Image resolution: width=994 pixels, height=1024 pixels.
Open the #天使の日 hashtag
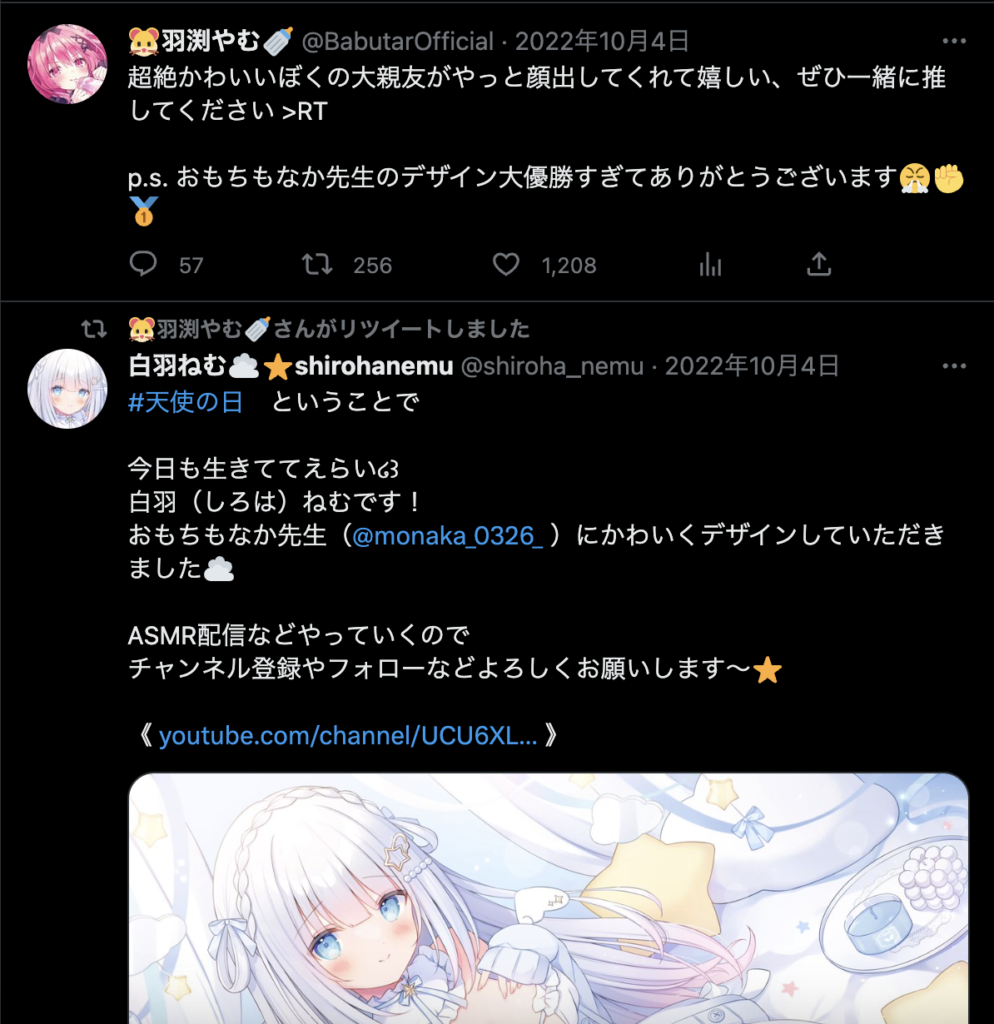186,402
